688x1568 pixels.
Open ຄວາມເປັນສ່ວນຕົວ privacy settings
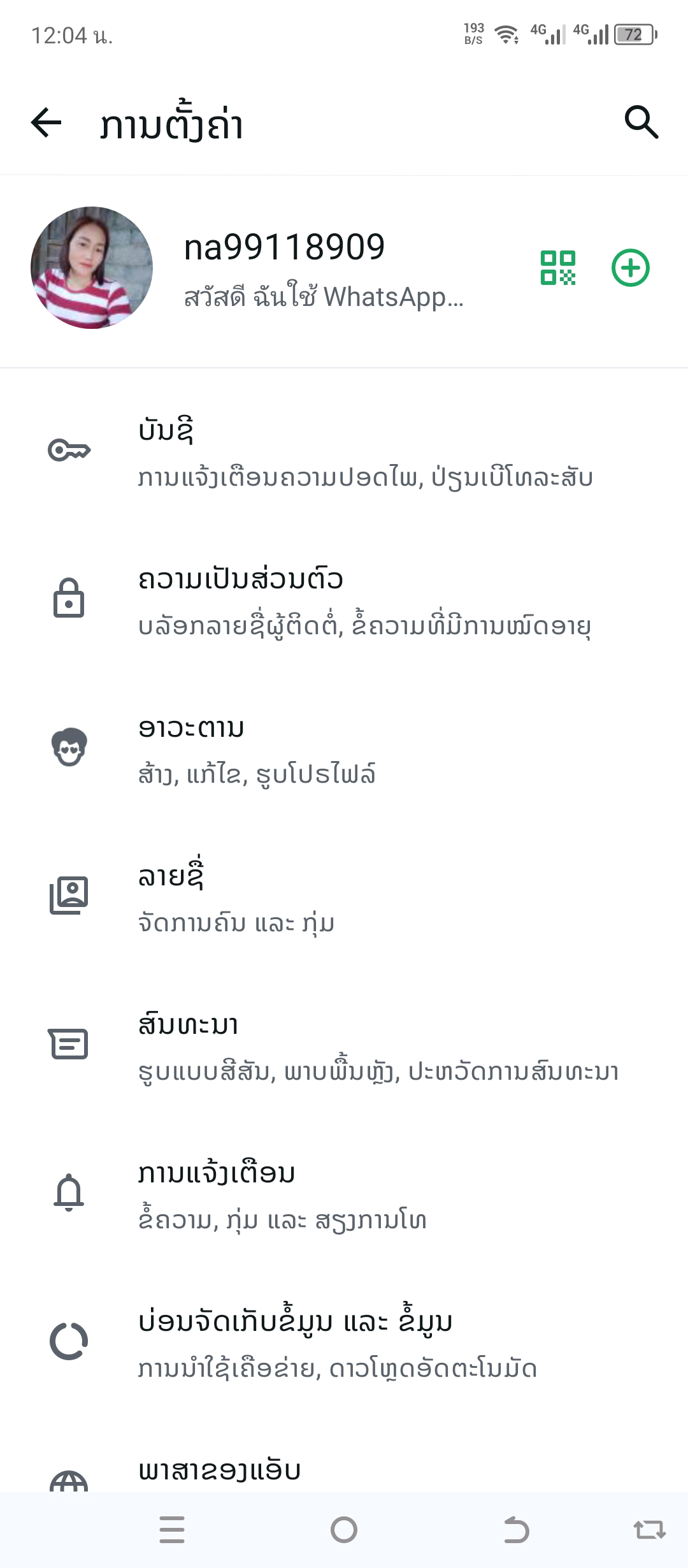pos(344,600)
